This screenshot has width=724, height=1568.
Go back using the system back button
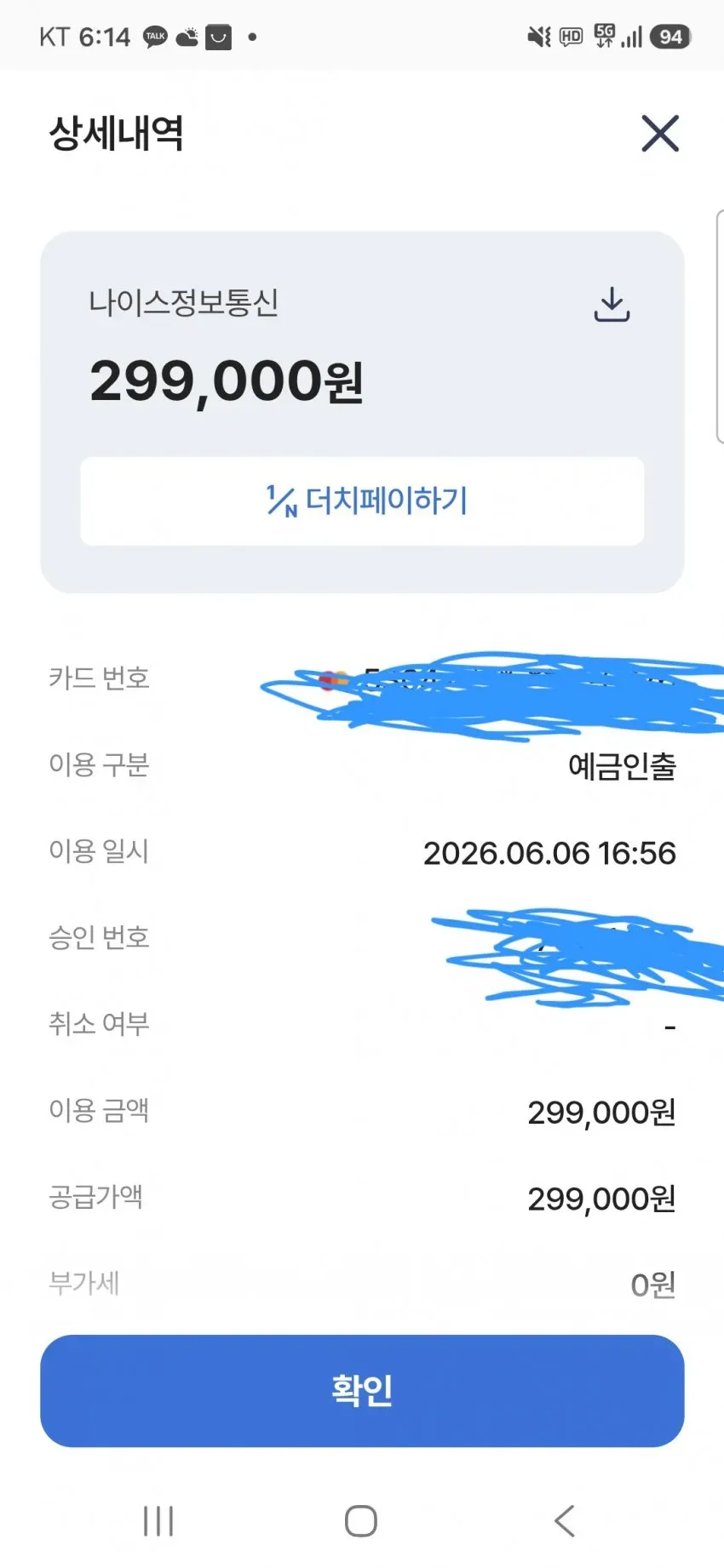565,1520
